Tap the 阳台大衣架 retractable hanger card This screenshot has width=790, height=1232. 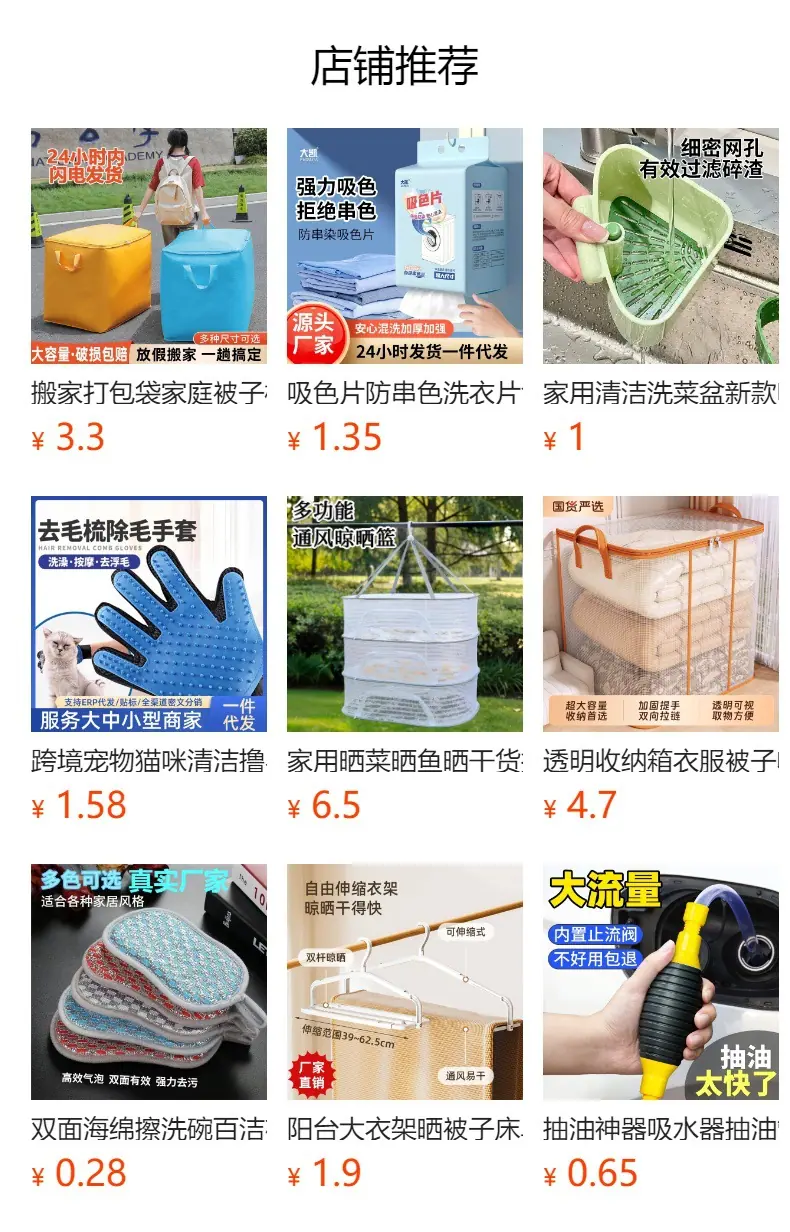click(x=405, y=1028)
